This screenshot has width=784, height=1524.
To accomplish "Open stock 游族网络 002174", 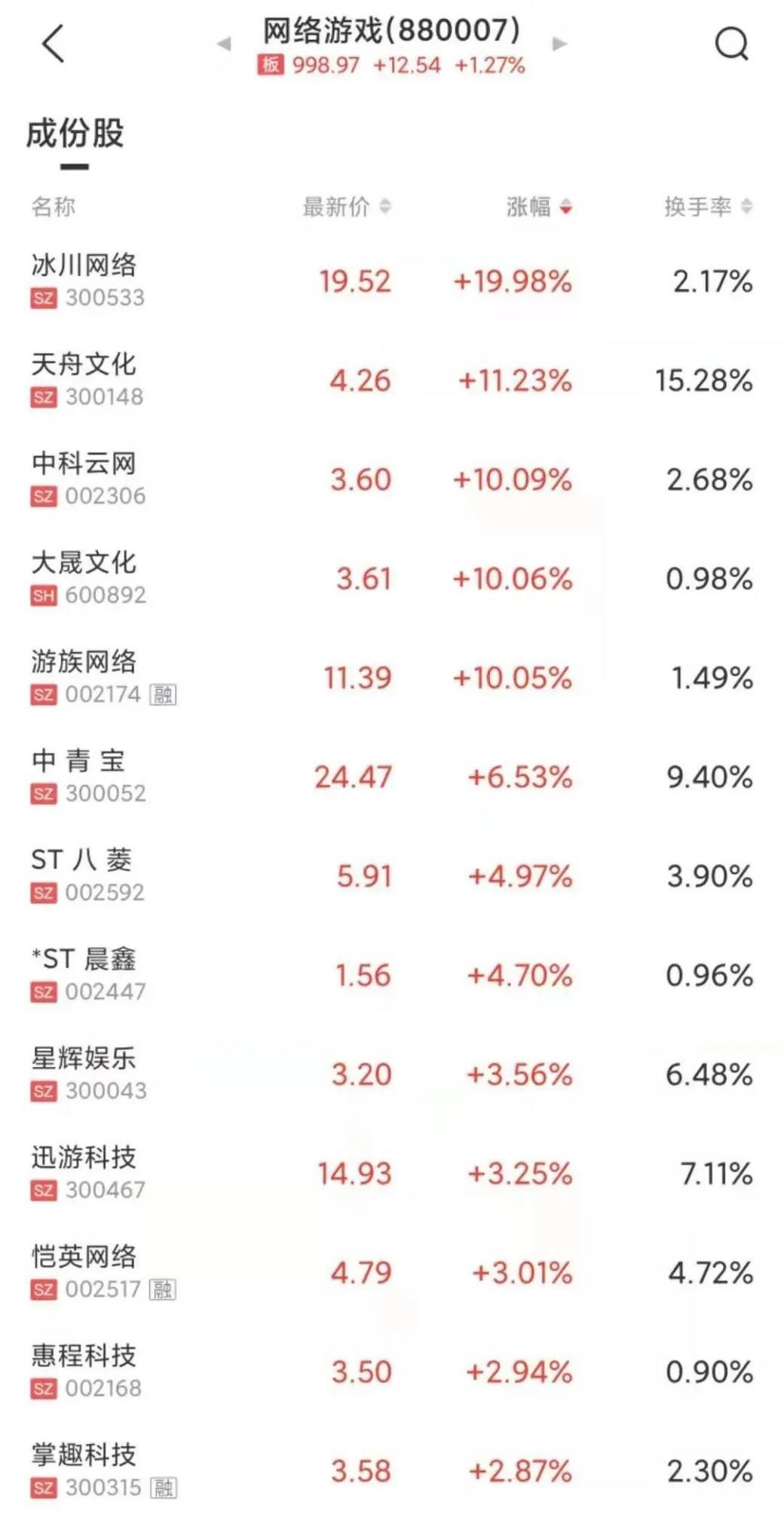I will coord(392,678).
